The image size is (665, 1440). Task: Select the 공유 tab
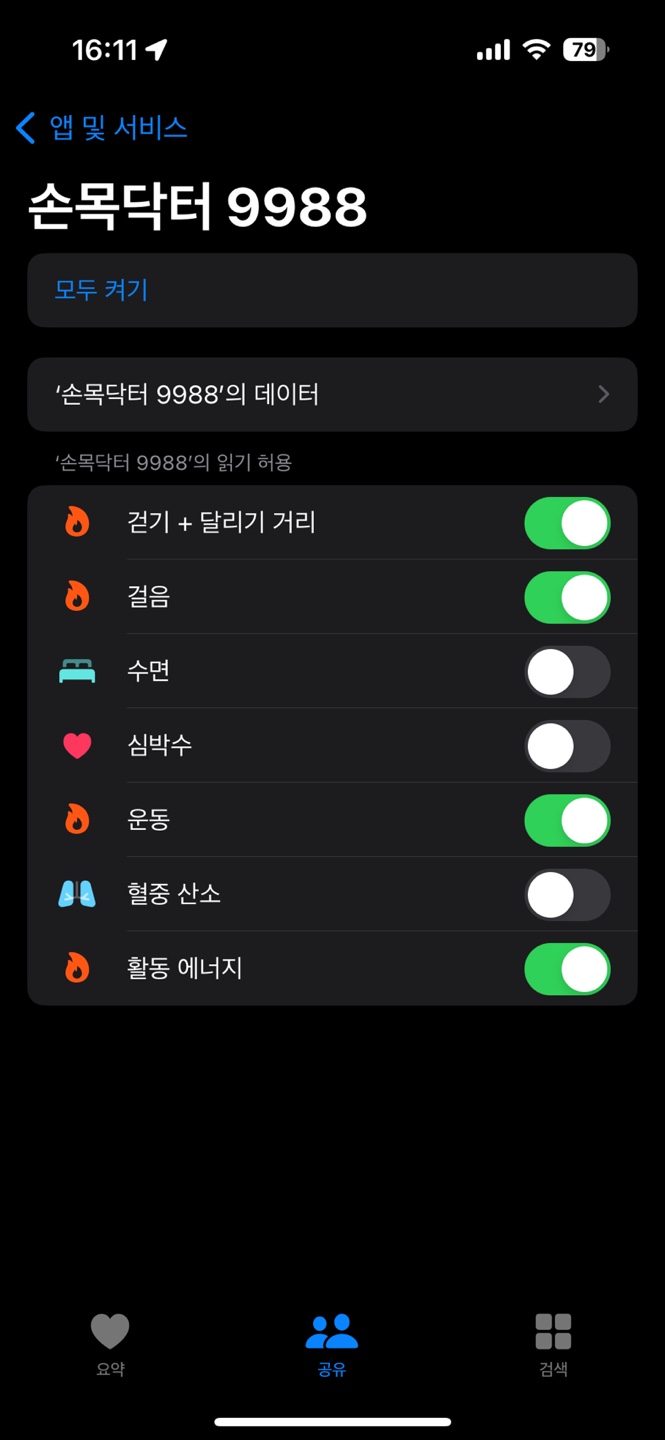click(x=332, y=1345)
